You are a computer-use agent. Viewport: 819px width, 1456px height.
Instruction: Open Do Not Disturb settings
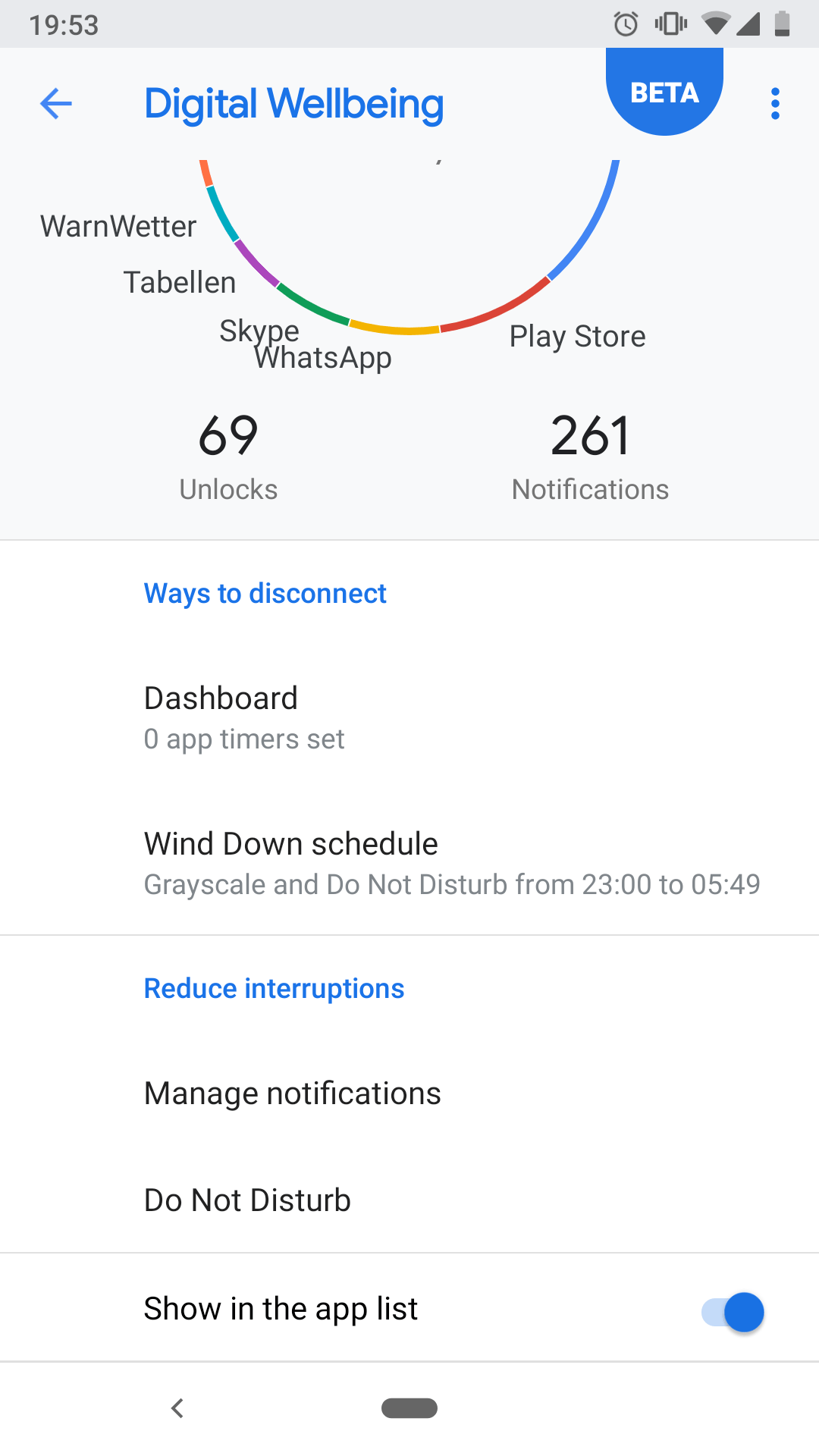pyautogui.click(x=409, y=1200)
